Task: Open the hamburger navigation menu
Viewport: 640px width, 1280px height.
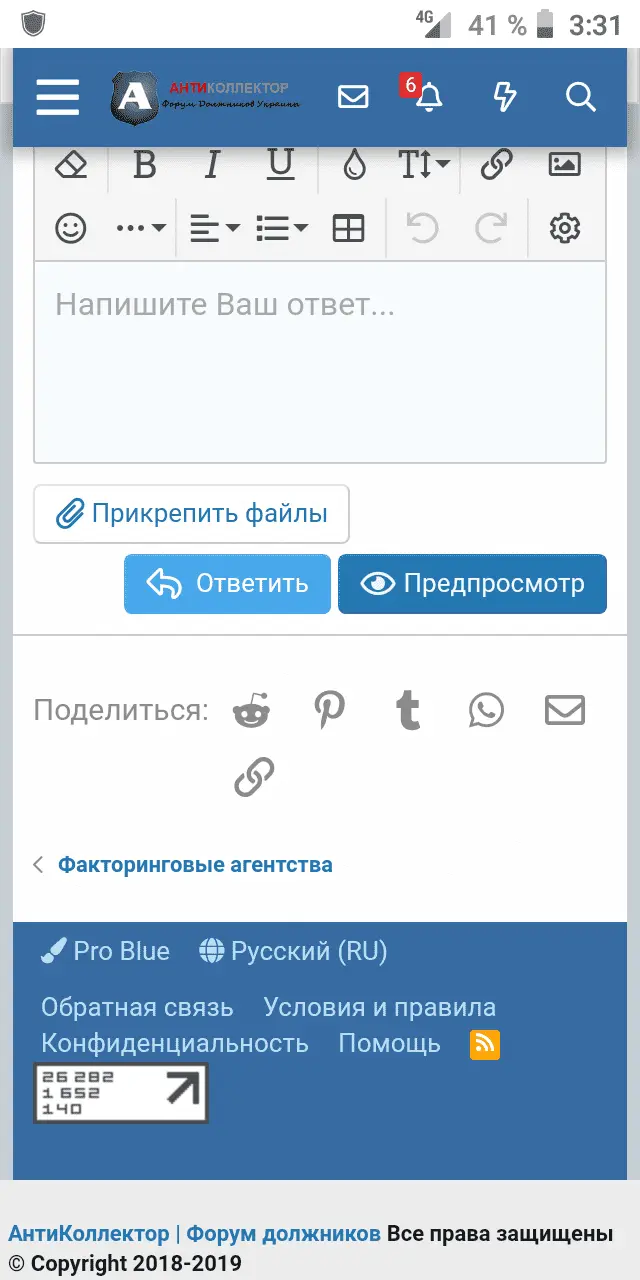Action: click(57, 97)
